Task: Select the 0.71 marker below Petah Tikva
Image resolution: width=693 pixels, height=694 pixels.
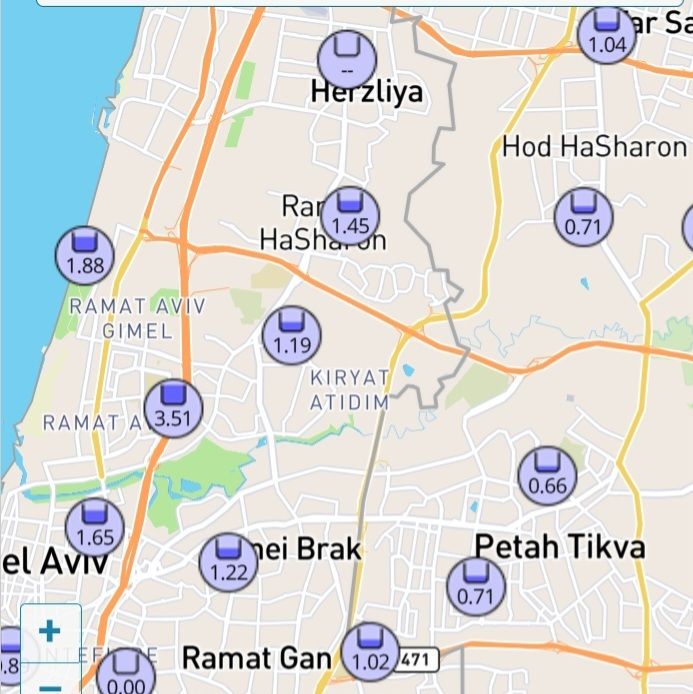Action: coord(476,587)
